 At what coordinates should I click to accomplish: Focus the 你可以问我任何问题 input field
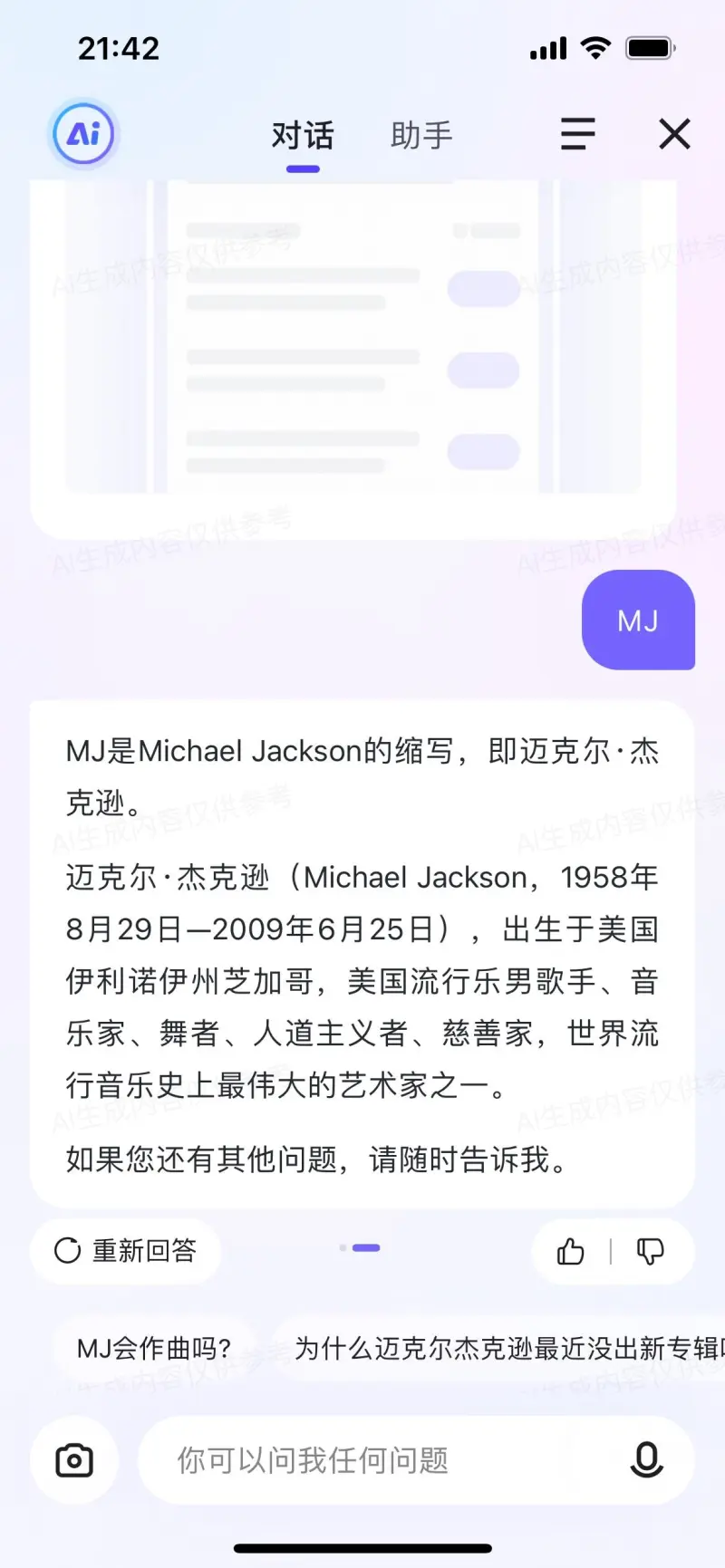point(381,1460)
